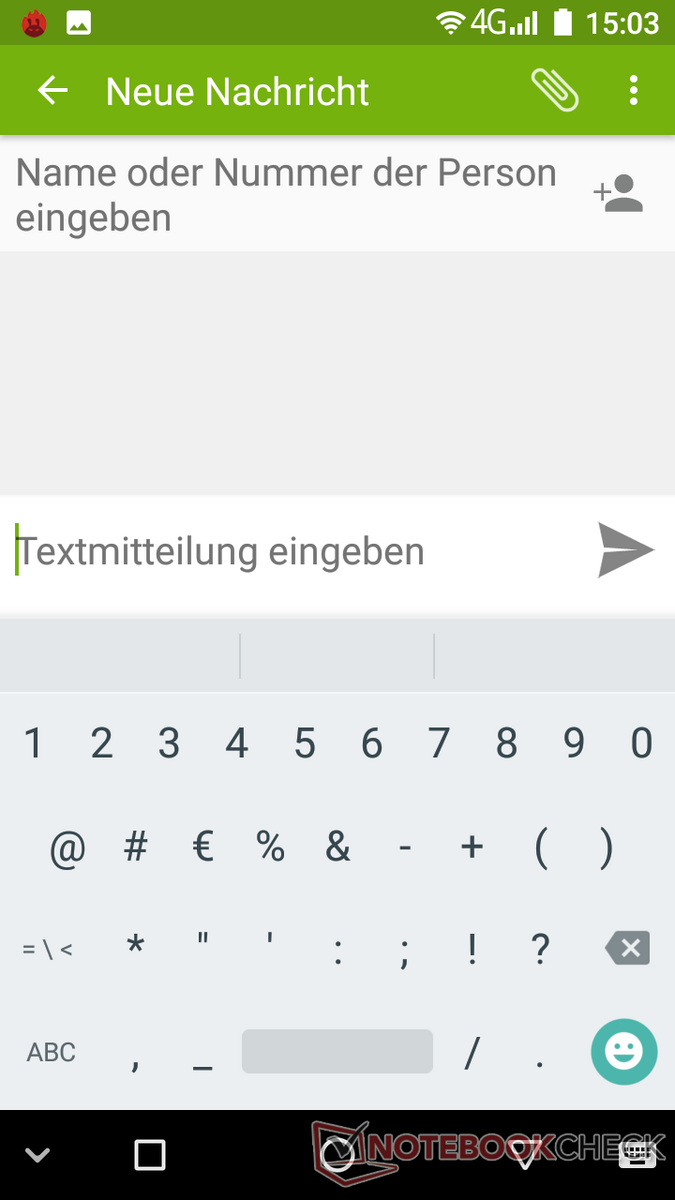Screen dimensions: 675x1200
Task: Insert the € symbol
Action: click(x=203, y=848)
